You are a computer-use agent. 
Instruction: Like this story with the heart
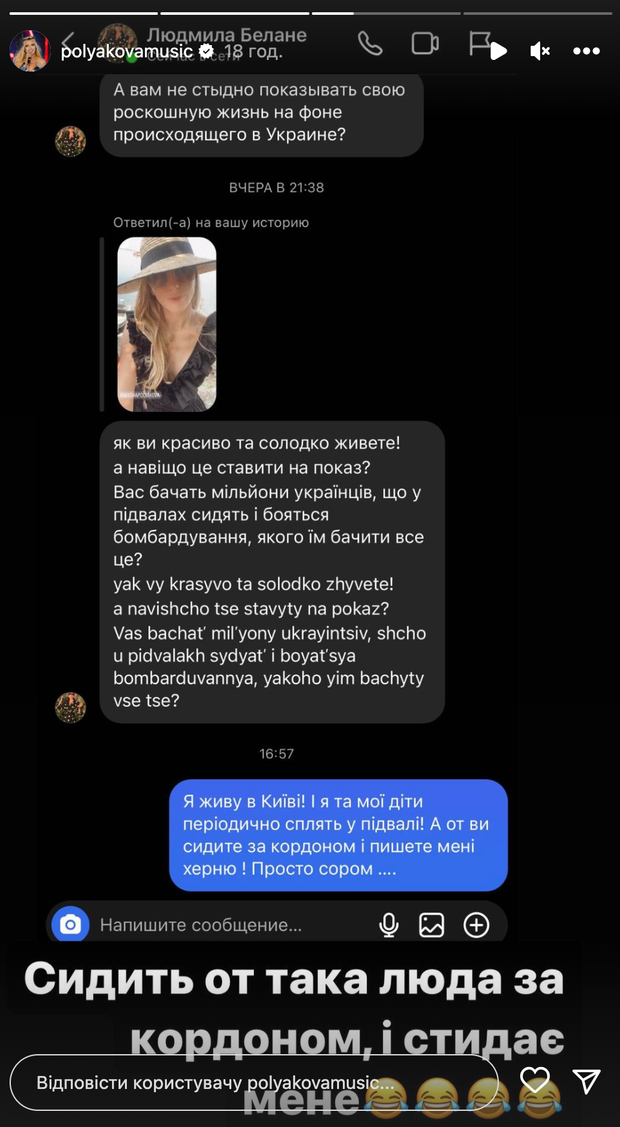tap(536, 1080)
